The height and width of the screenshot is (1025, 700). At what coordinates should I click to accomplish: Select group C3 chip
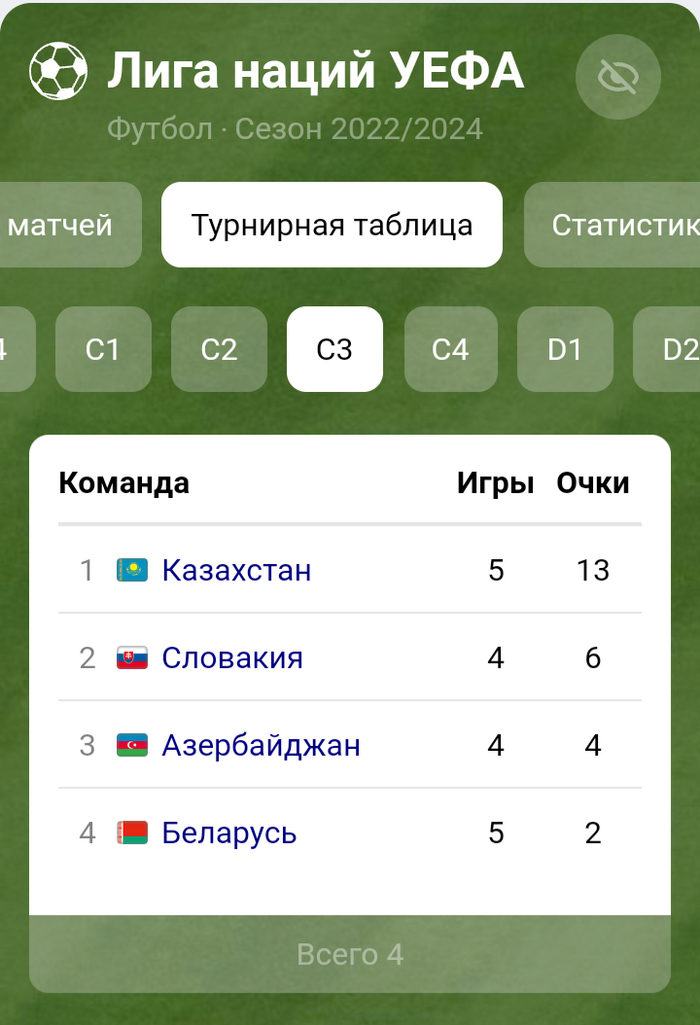334,349
